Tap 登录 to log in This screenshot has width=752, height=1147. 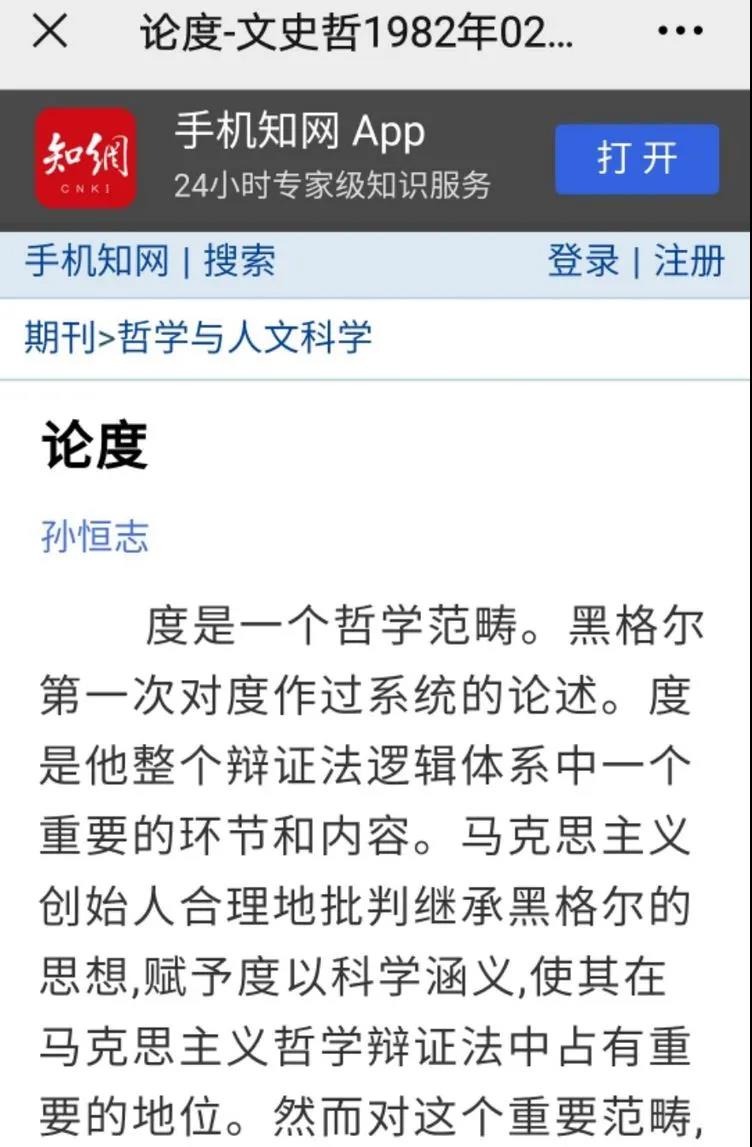[x=583, y=262]
